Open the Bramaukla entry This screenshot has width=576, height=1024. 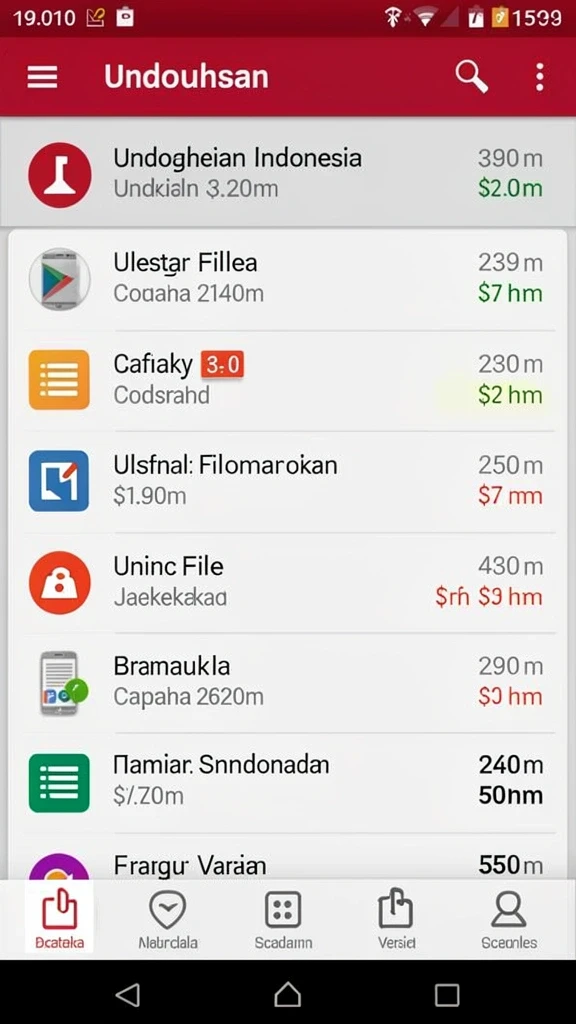(288, 683)
